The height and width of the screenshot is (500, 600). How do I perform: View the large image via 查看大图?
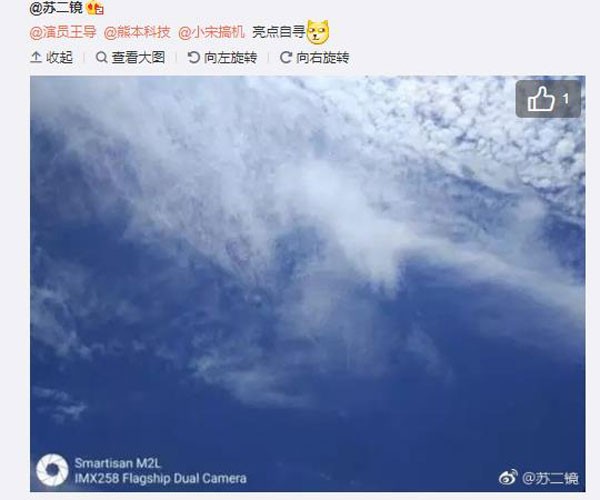[130, 58]
